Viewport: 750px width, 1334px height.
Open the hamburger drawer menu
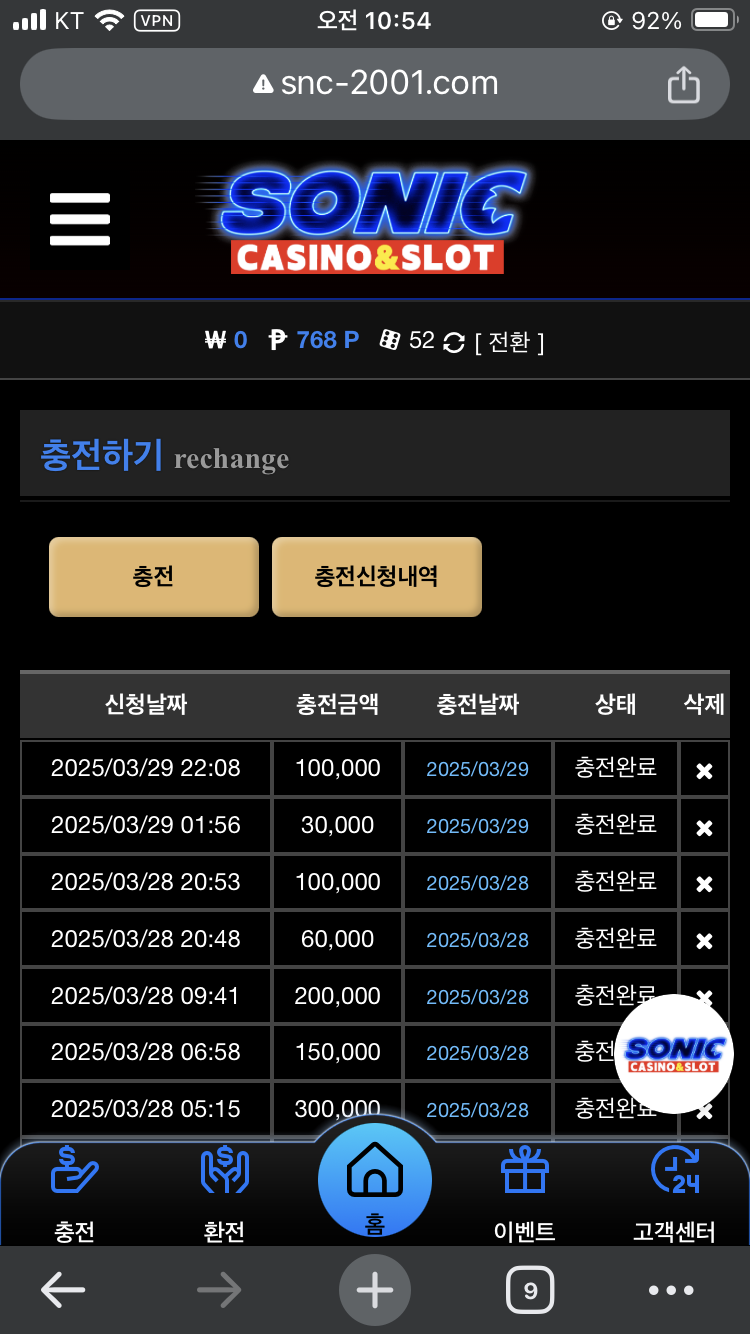[x=79, y=219]
